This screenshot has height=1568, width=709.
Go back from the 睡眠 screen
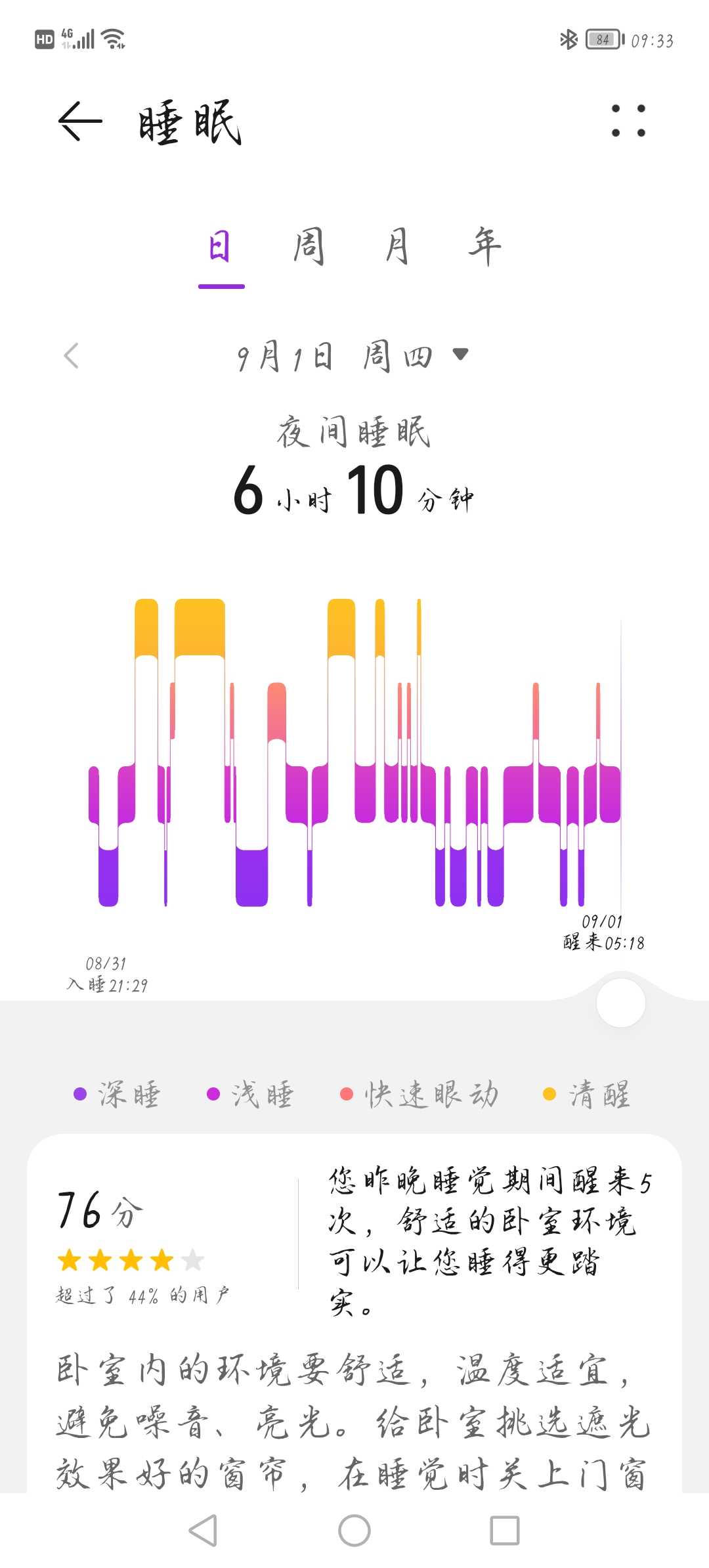(80, 121)
